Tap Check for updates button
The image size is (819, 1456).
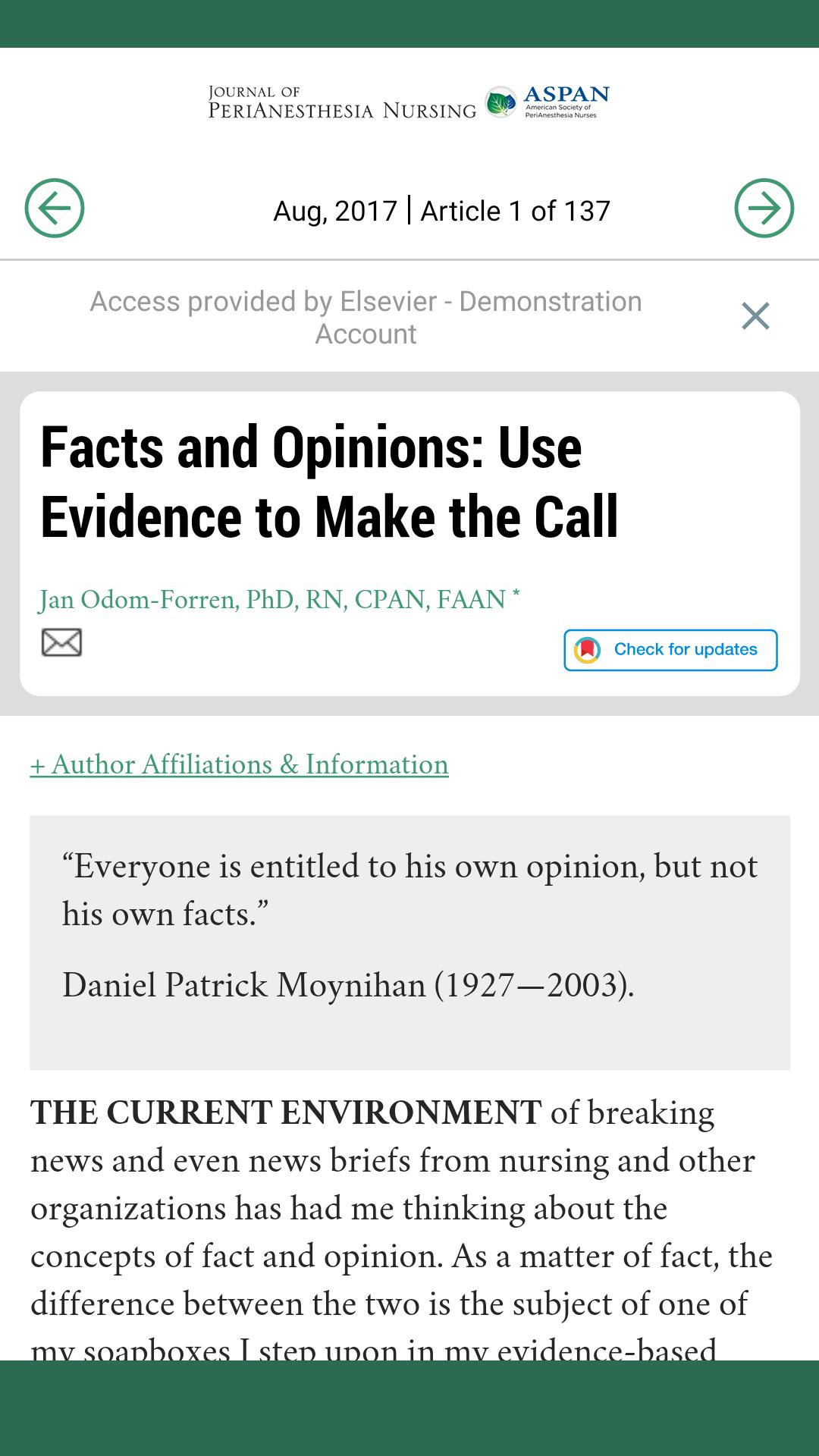(x=670, y=650)
